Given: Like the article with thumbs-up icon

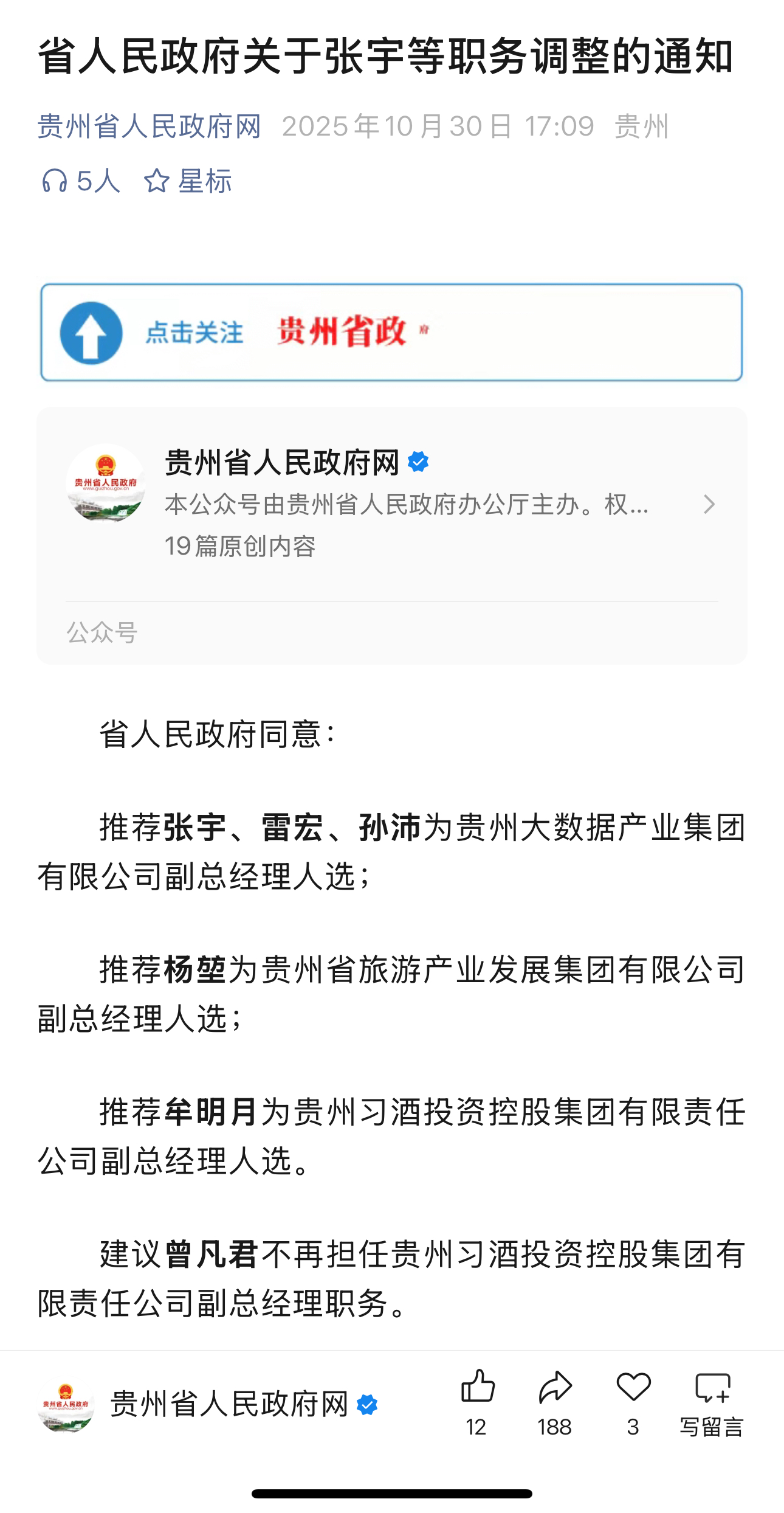Looking at the screenshot, I should click(478, 1388).
